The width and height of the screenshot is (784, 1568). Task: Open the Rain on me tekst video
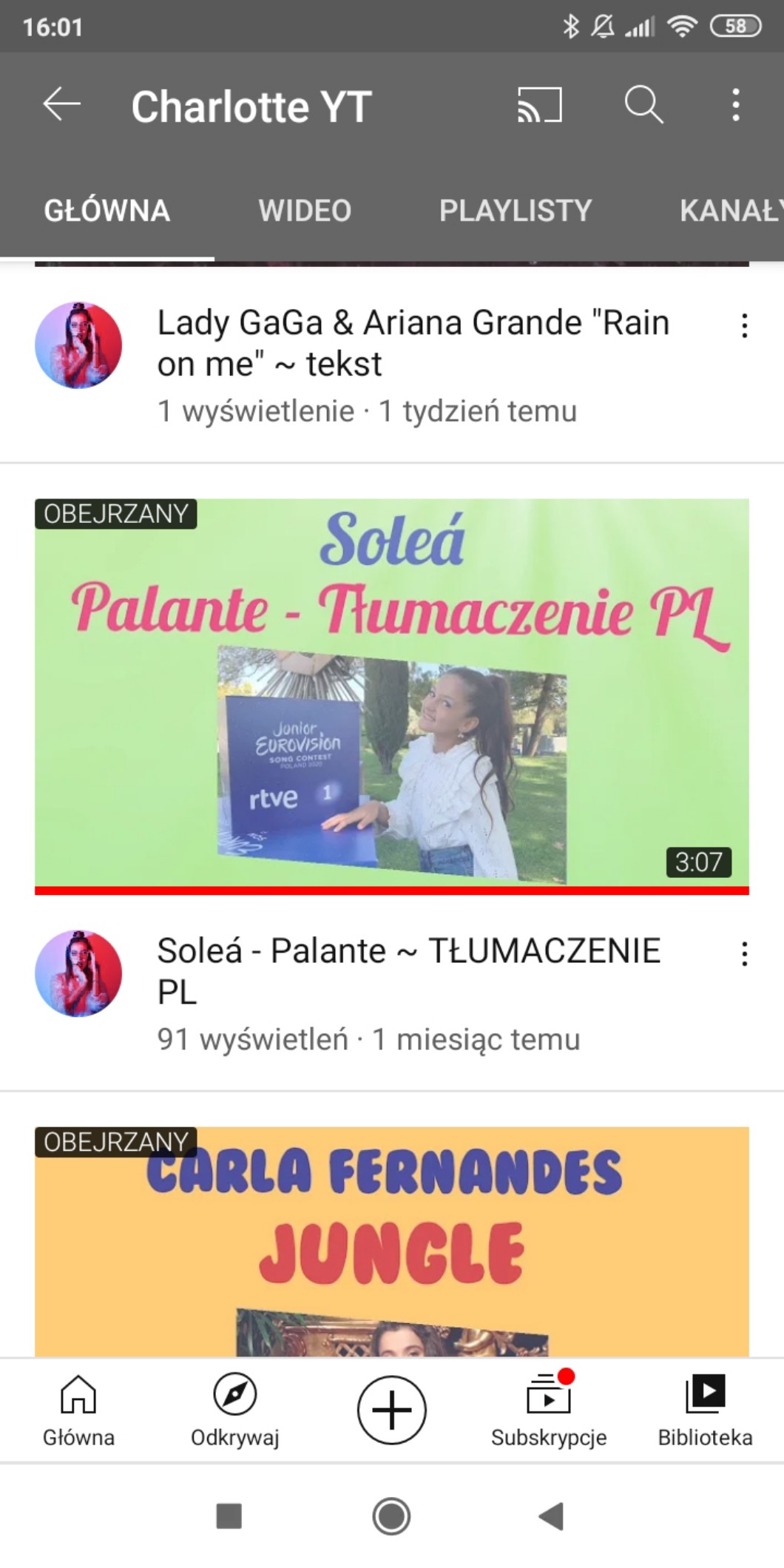[x=413, y=343]
